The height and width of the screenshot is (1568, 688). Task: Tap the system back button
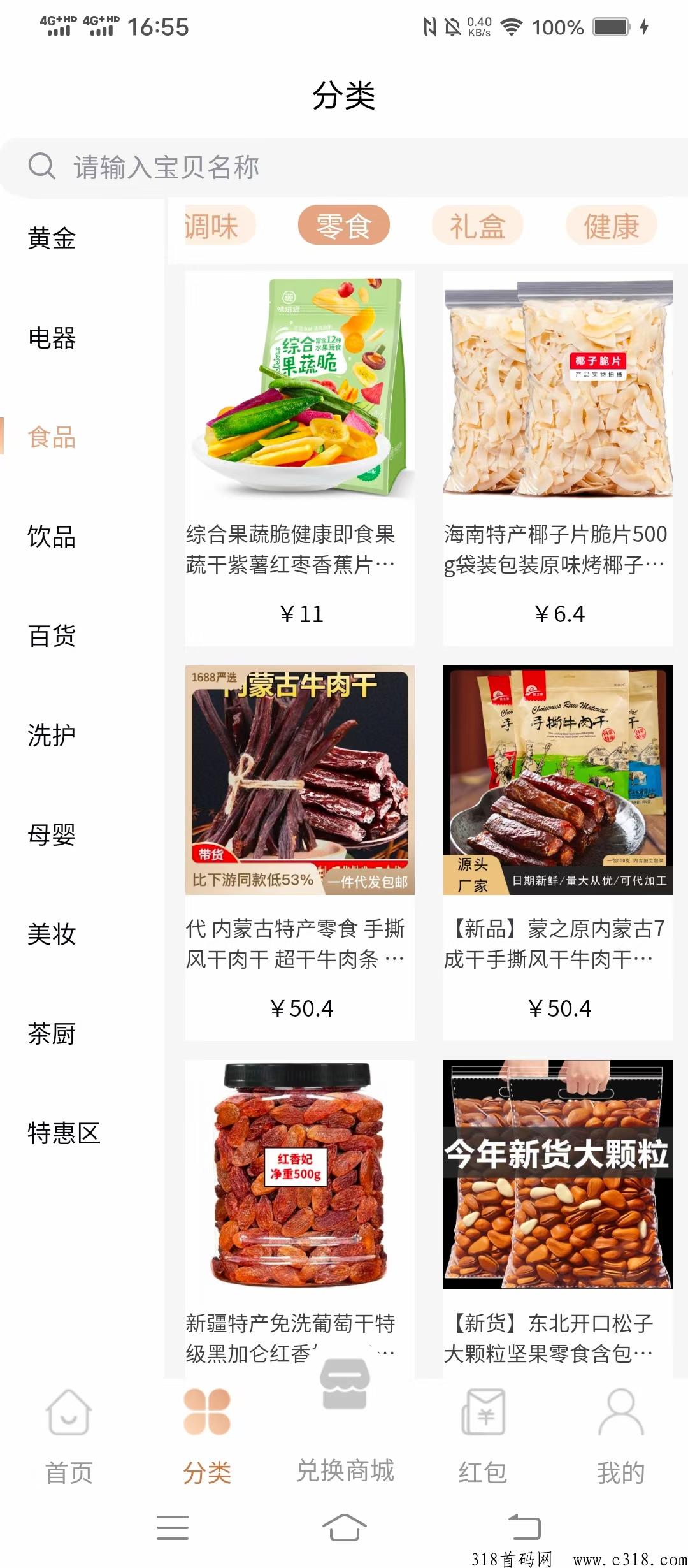(524, 1527)
